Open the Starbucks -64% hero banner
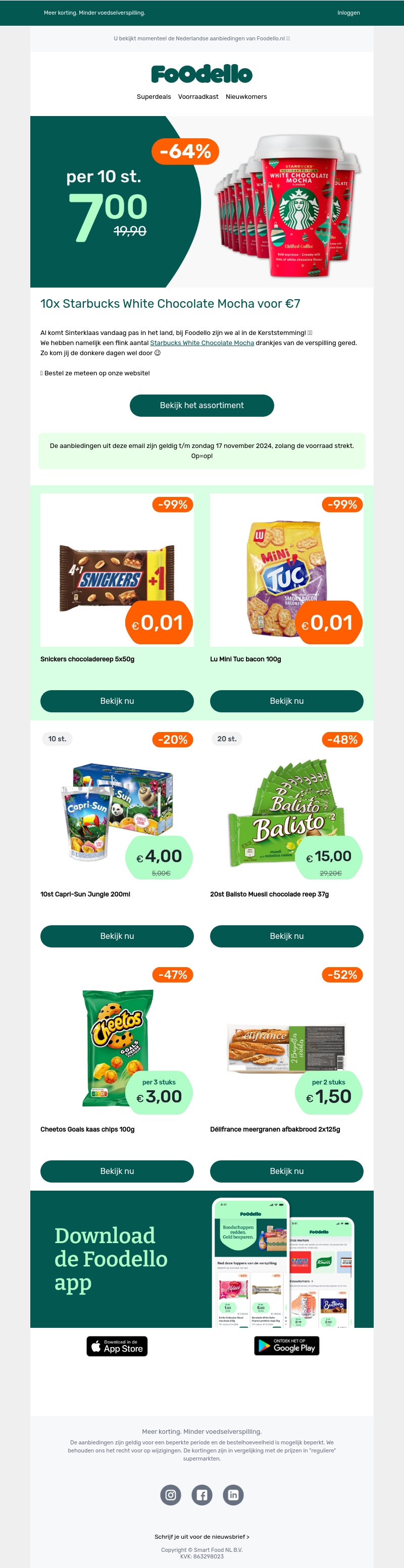The height and width of the screenshot is (1568, 404). coord(201,201)
